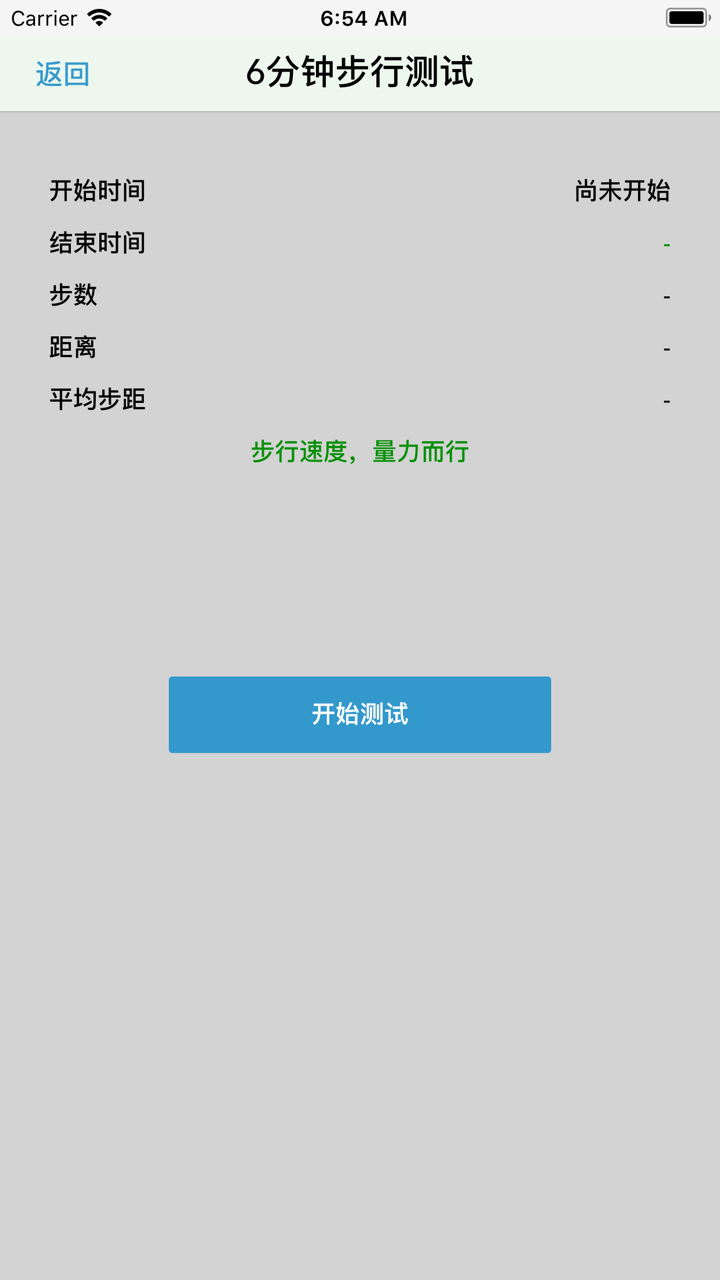Select the 结束时间 row label
The image size is (720, 1280).
coord(98,242)
